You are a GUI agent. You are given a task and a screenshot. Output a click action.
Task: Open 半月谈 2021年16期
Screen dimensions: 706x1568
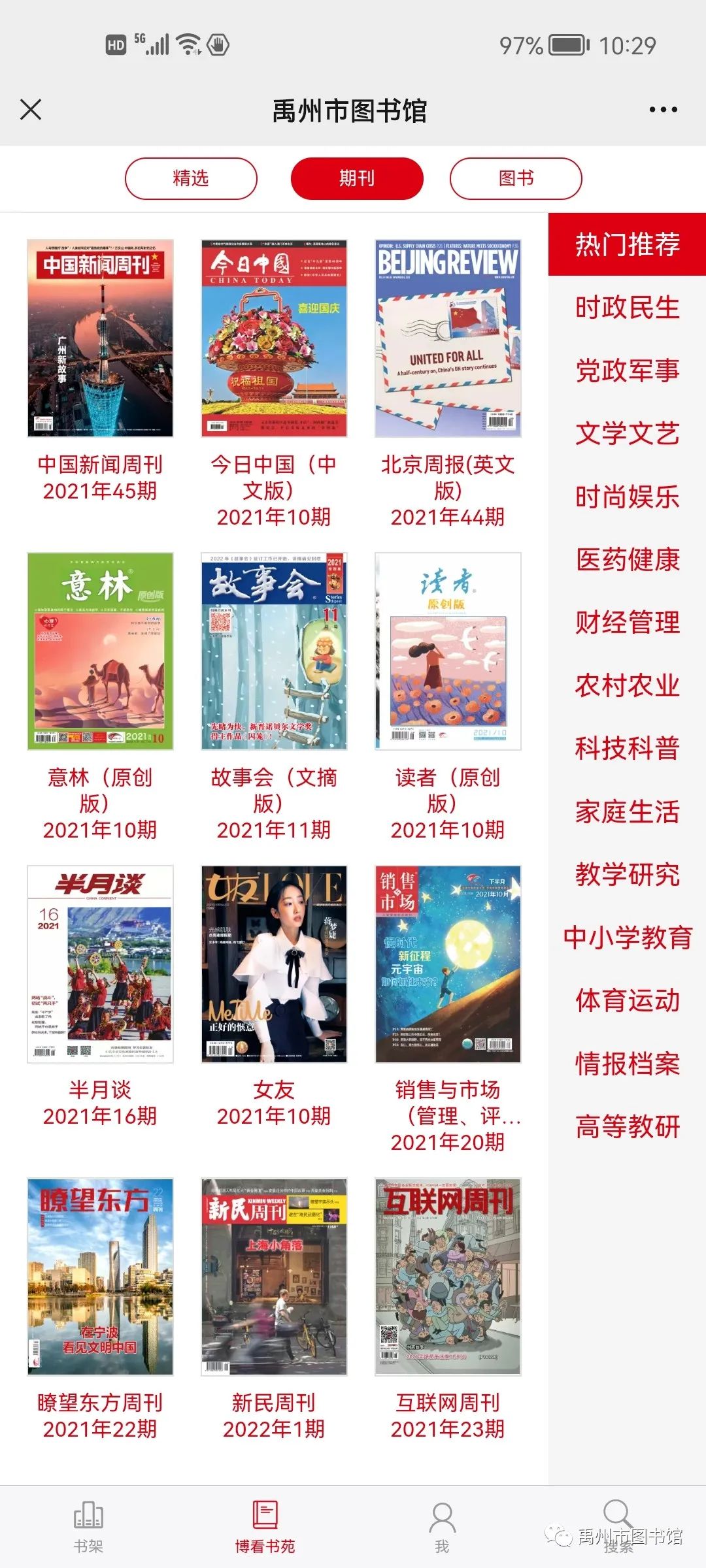pyautogui.click(x=100, y=964)
